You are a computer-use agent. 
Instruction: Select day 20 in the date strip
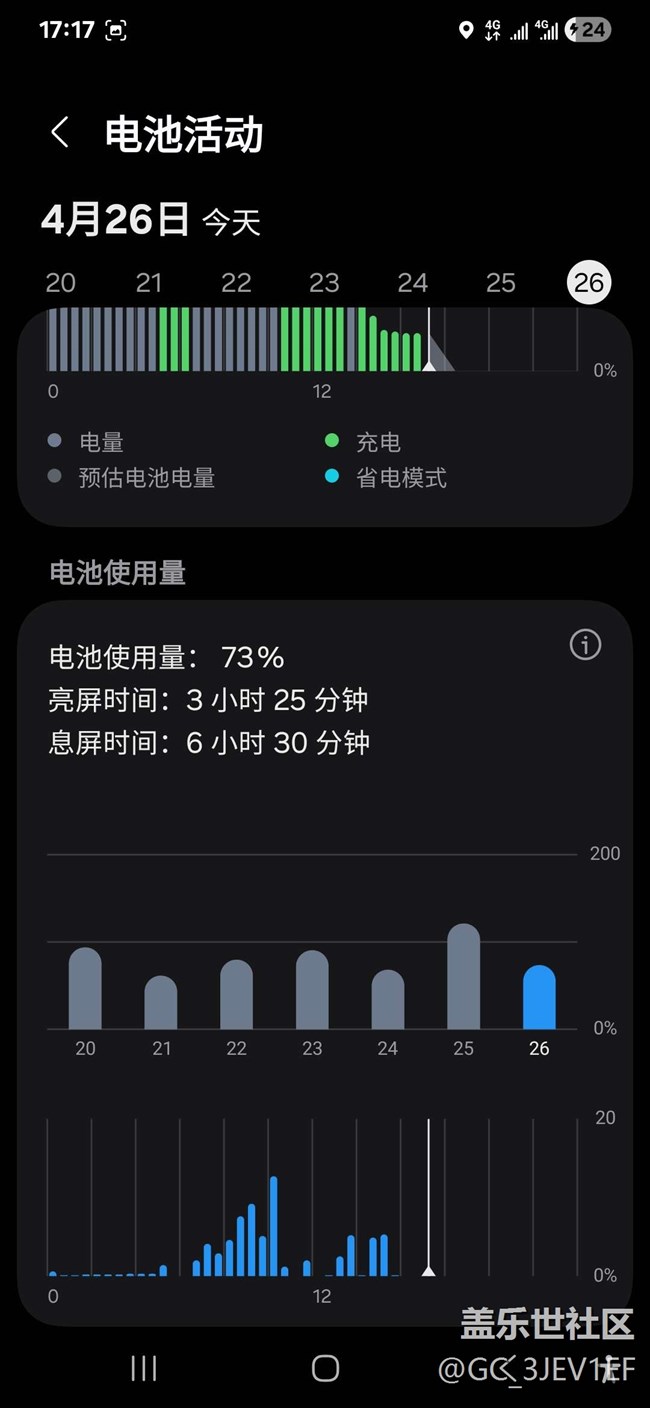click(x=60, y=283)
